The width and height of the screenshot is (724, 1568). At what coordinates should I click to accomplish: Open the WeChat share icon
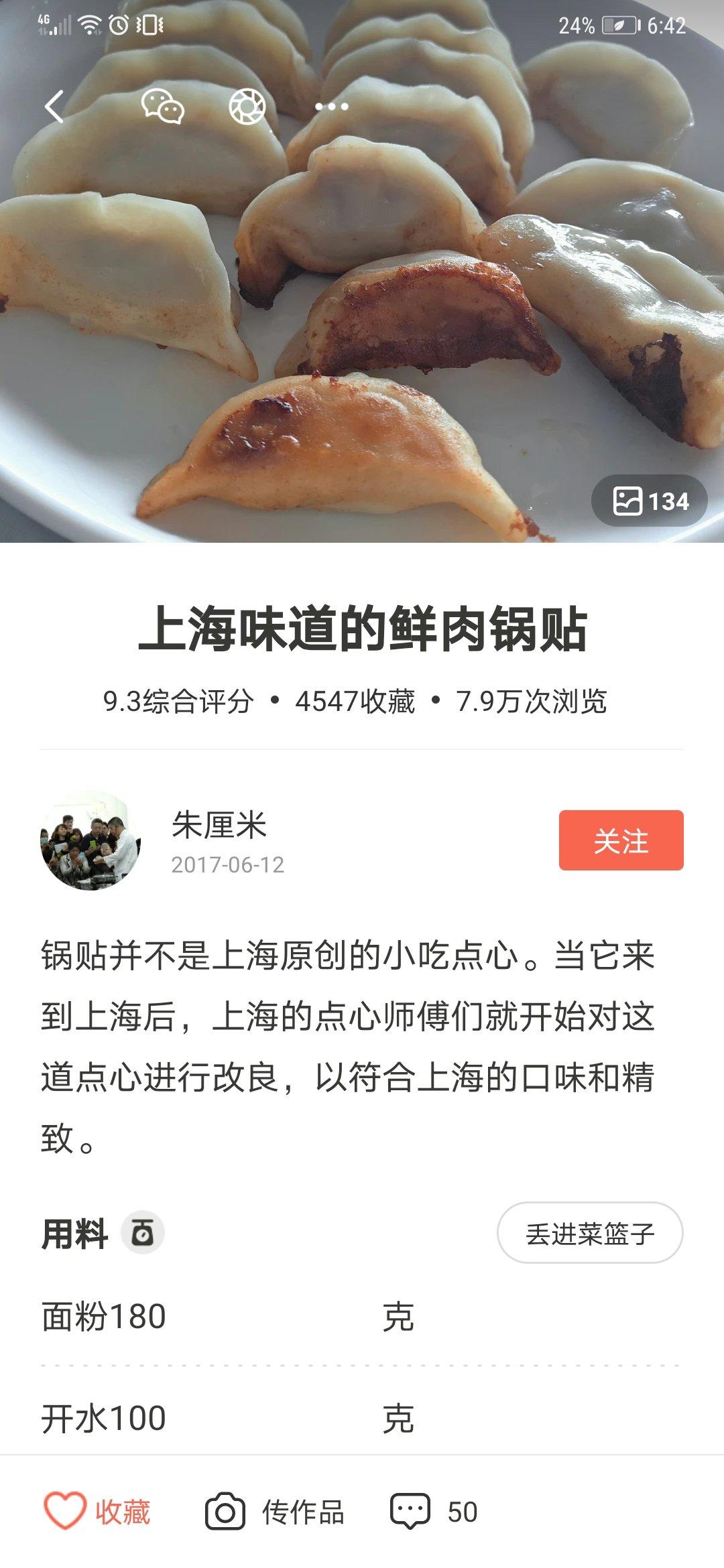(164, 107)
